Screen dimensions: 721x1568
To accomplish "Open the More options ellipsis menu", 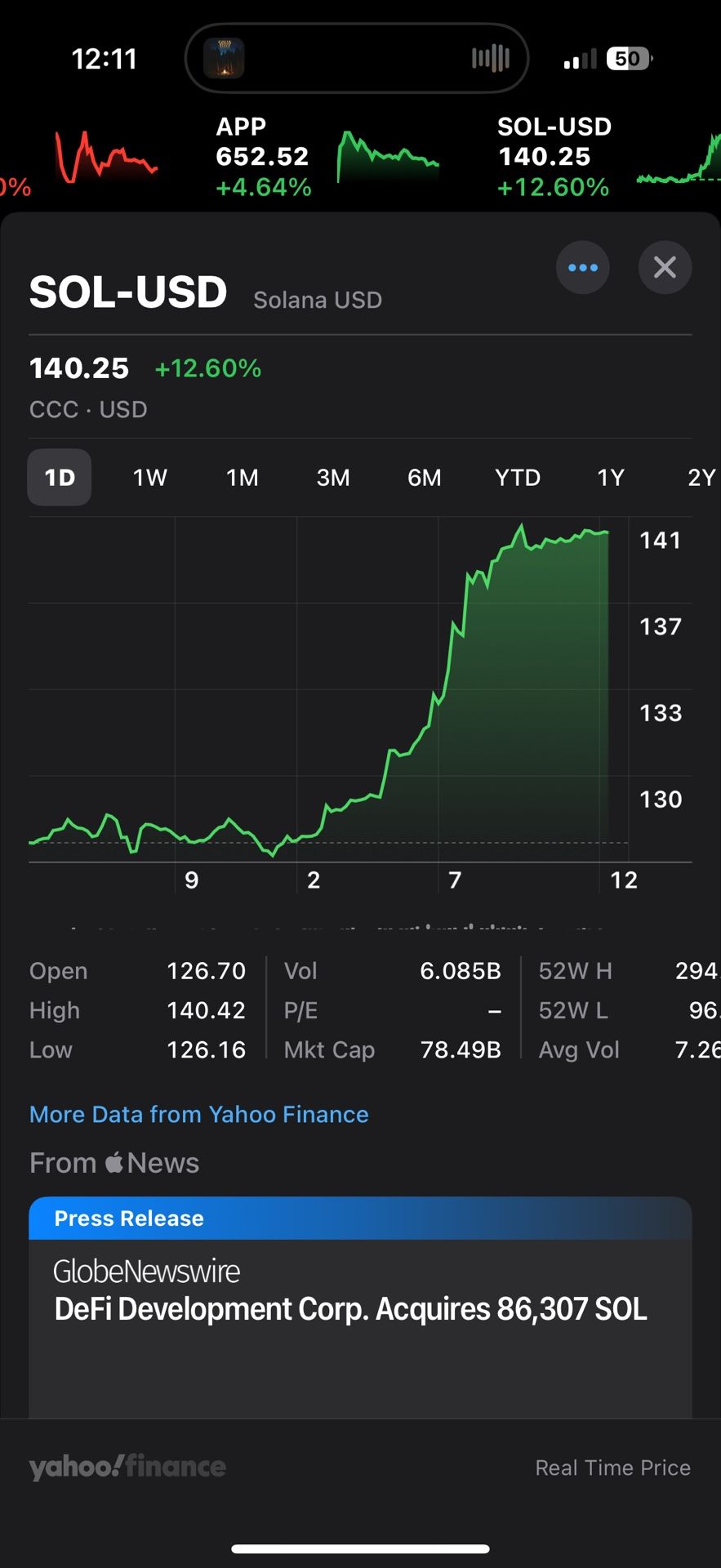I will (x=582, y=267).
